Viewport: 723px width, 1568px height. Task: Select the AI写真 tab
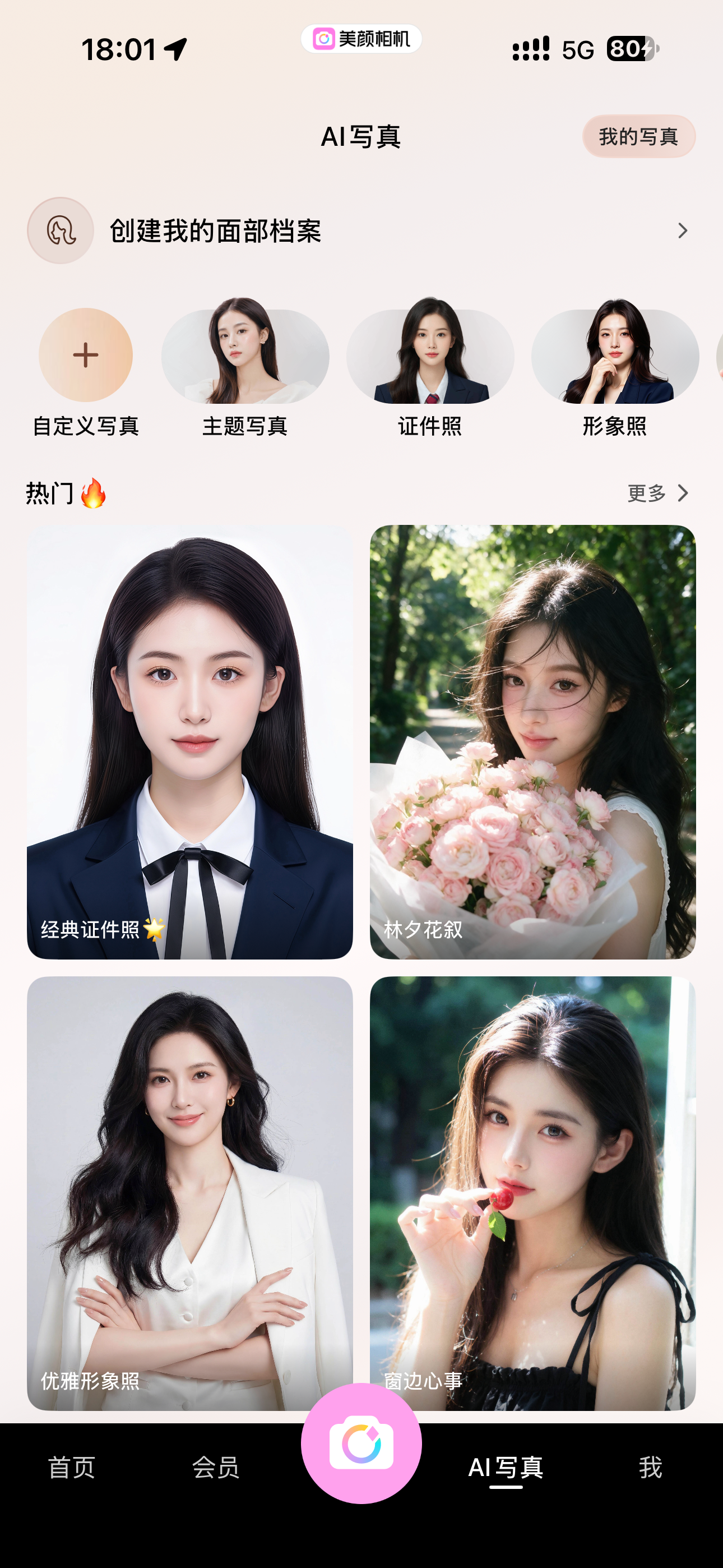(506, 1468)
